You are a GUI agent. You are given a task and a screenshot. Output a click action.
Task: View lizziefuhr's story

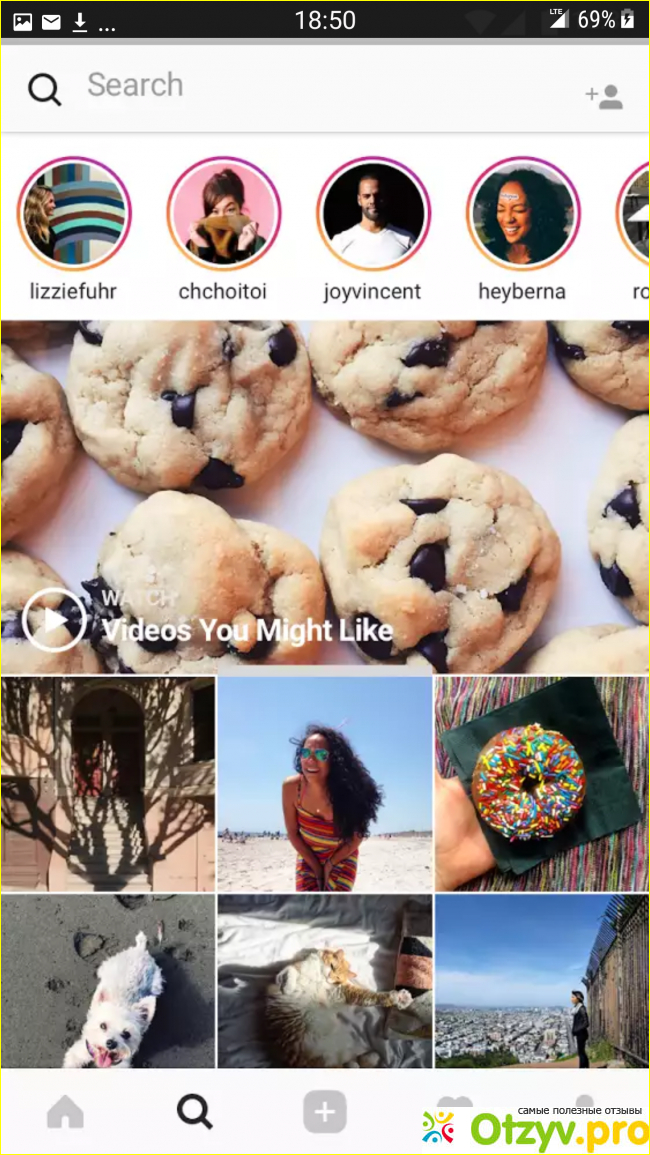click(74, 214)
